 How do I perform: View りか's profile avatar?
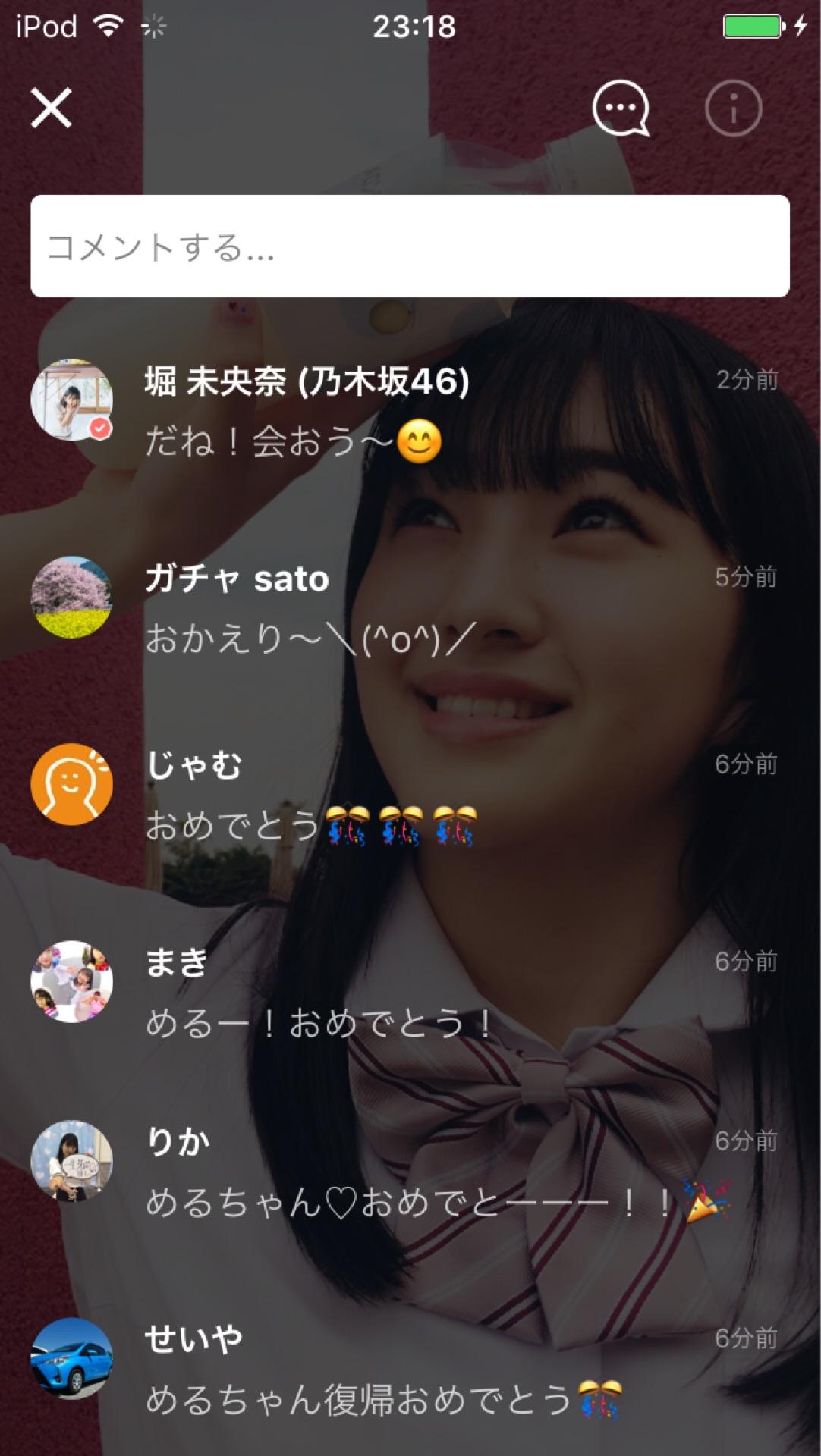pos(71,1161)
